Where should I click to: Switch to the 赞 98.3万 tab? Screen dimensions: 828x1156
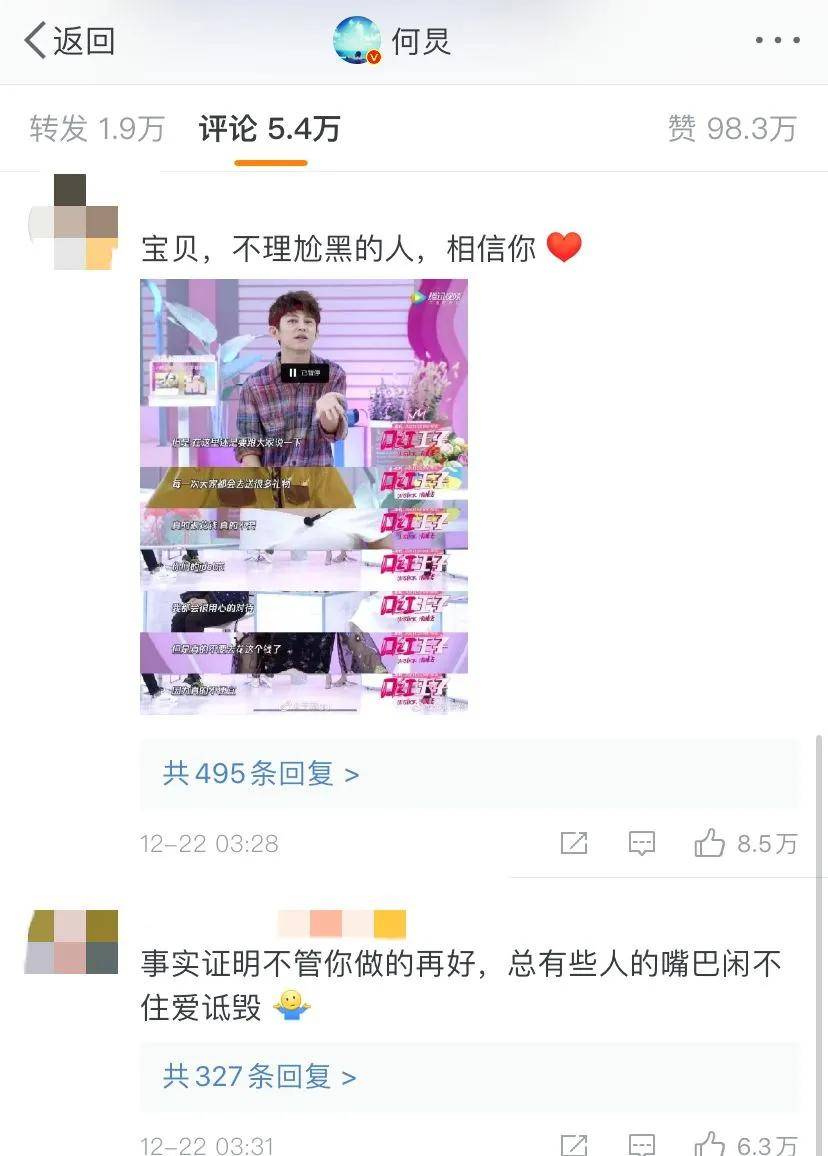coord(732,129)
